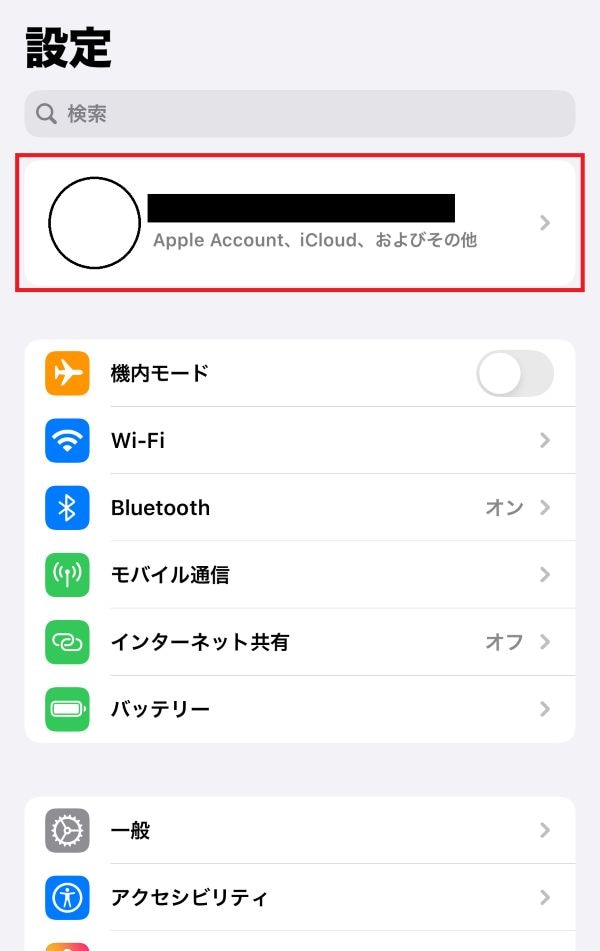Open アクセシビリティ settings
The height and width of the screenshot is (951, 600).
pos(300,898)
